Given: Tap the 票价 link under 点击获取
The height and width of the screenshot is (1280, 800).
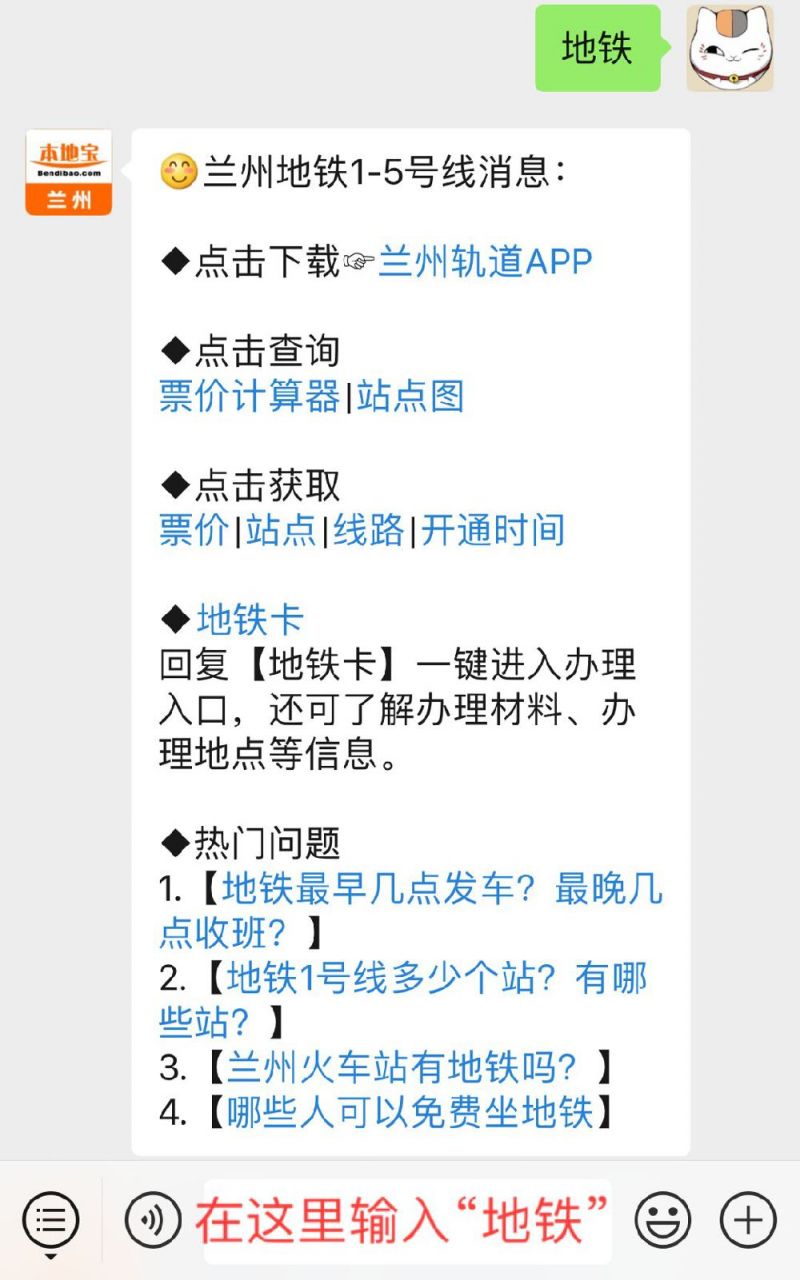Looking at the screenshot, I should click(194, 530).
